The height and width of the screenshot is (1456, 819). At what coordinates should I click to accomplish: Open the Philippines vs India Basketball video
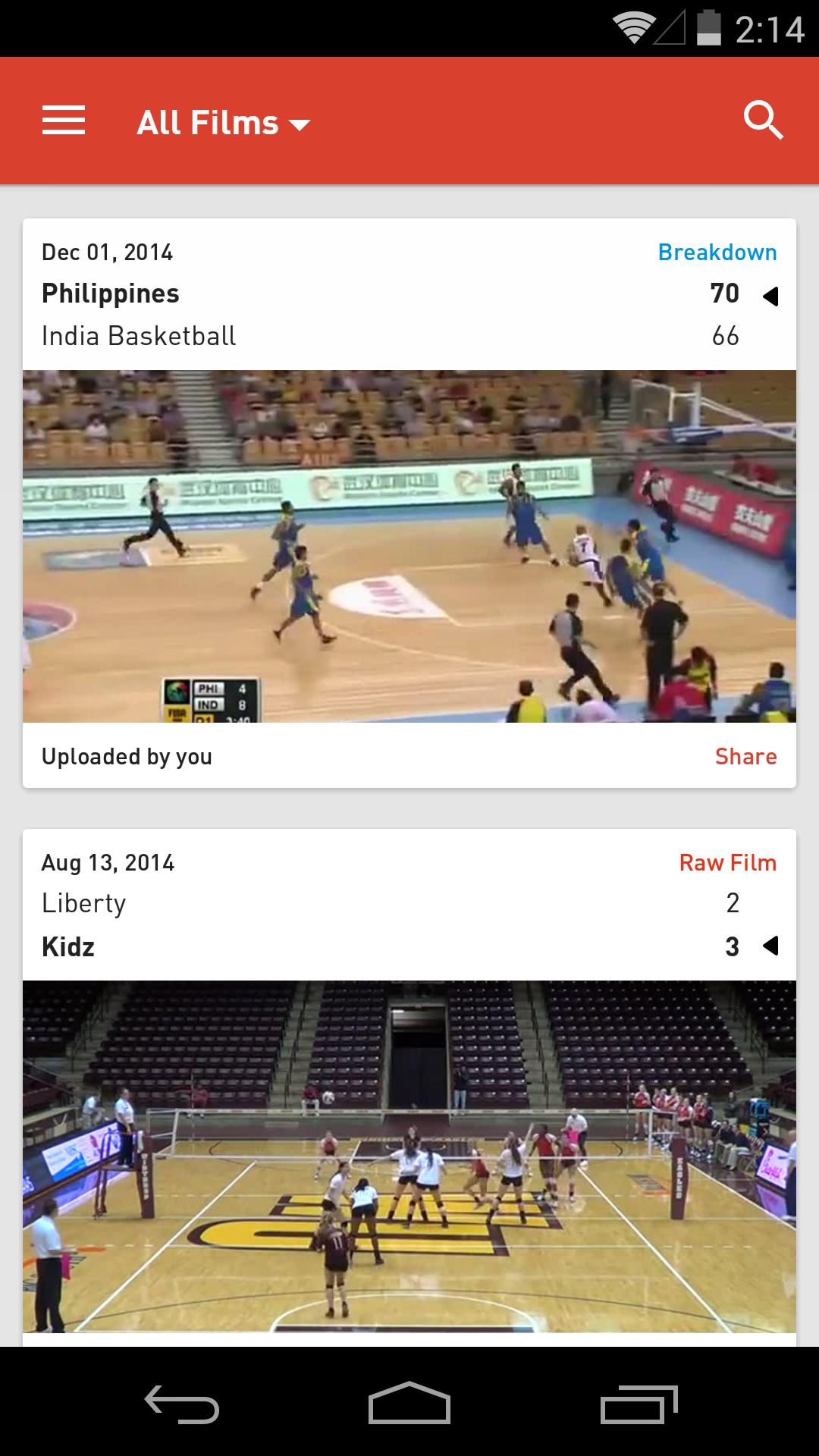[x=409, y=546]
